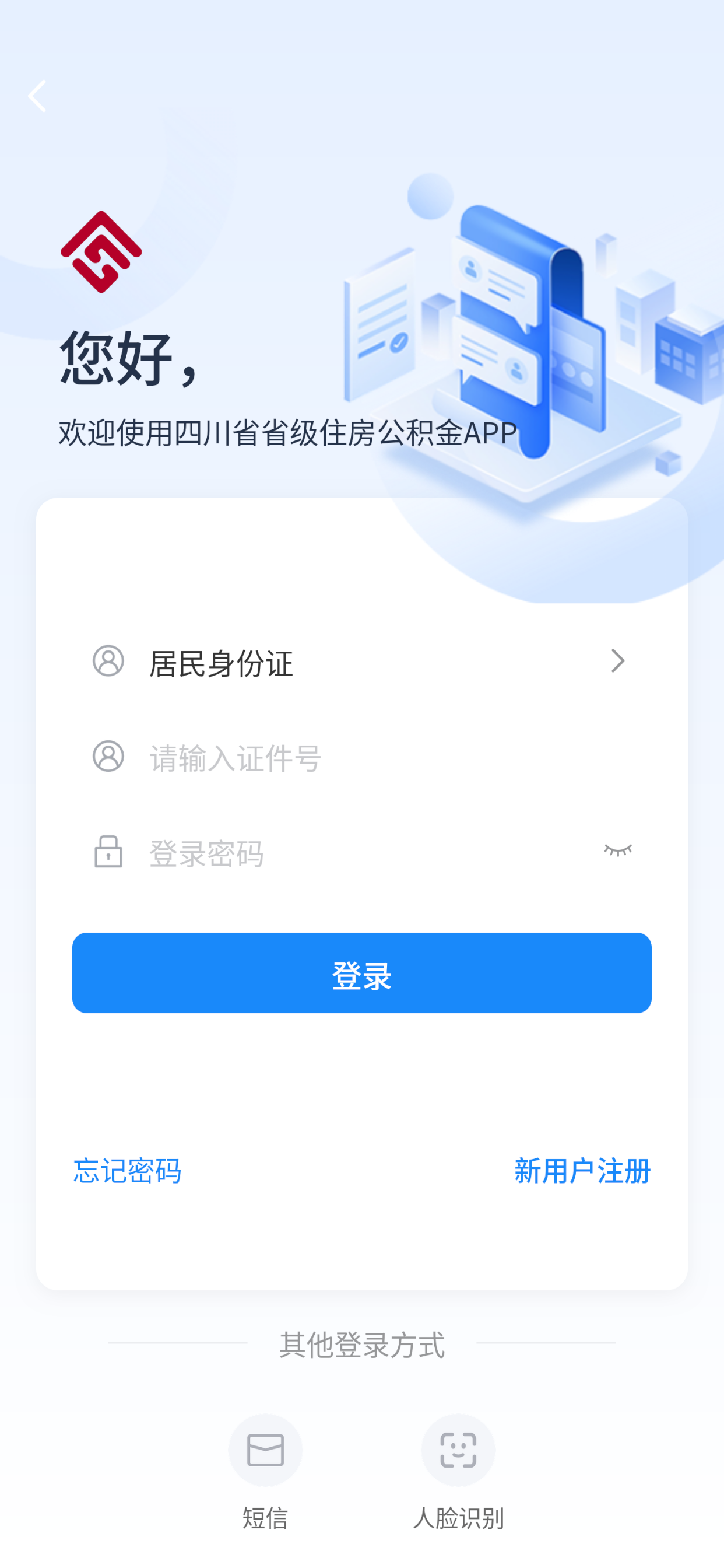The image size is (724, 1568).
Task: Open 新用户注册 new user registration
Action: [583, 1170]
